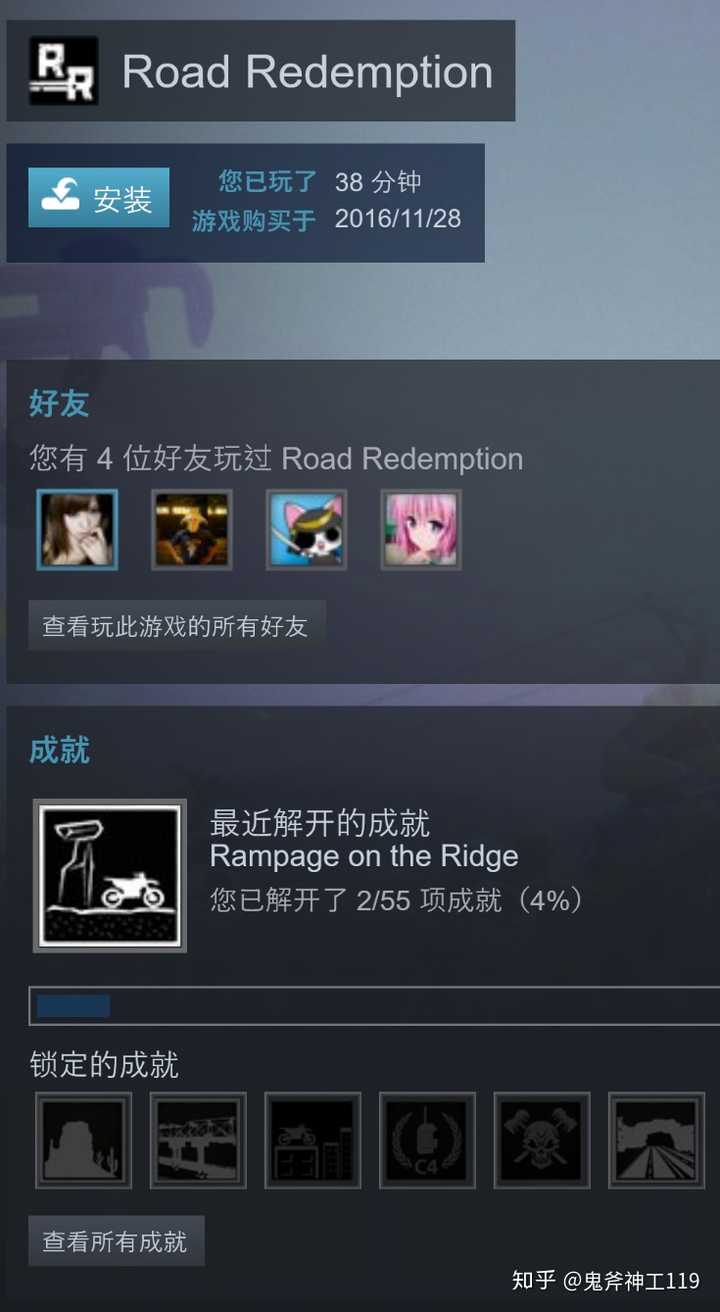Open the locked desert mesa achievement

(x=83, y=1140)
